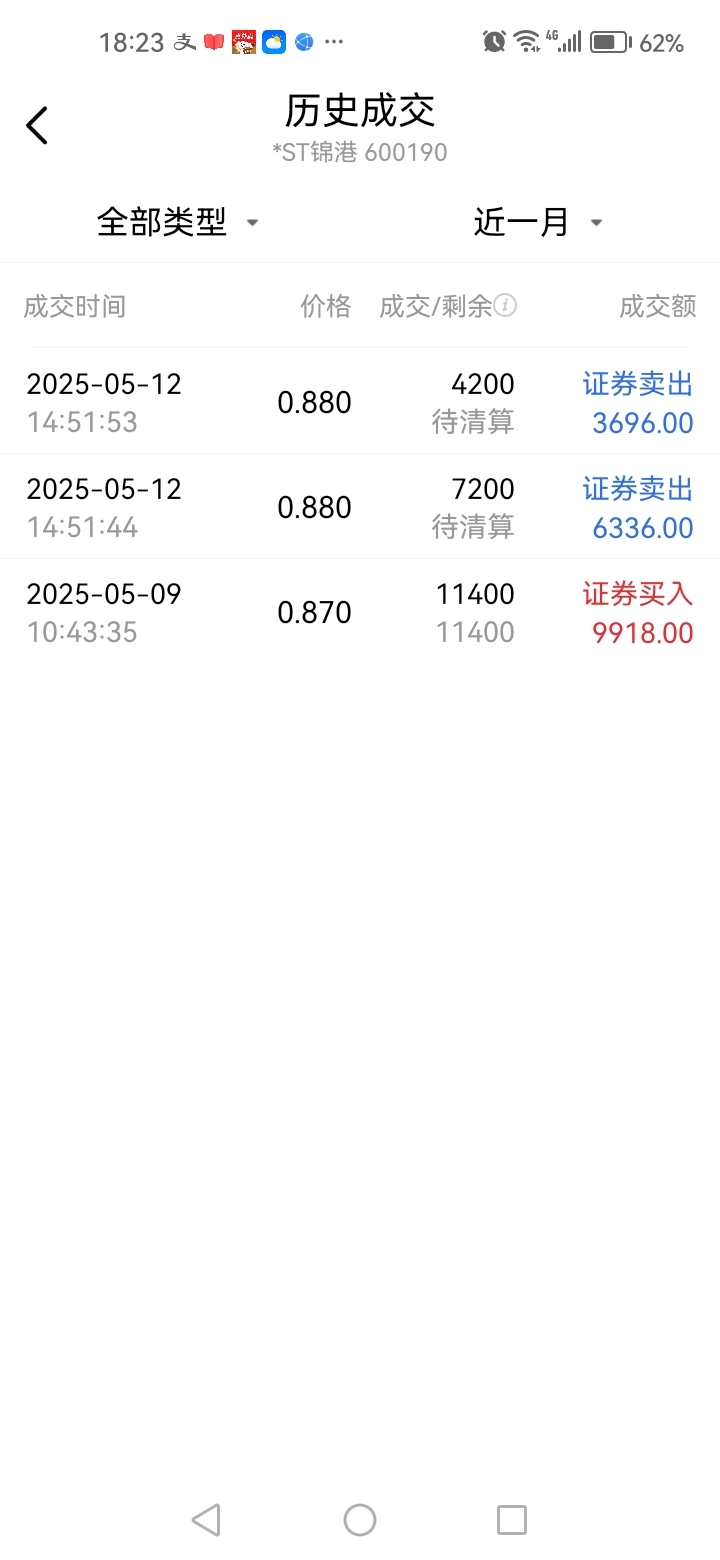This screenshot has width=720, height=1560.
Task: Go back using the top-left arrow
Action: tap(37, 126)
